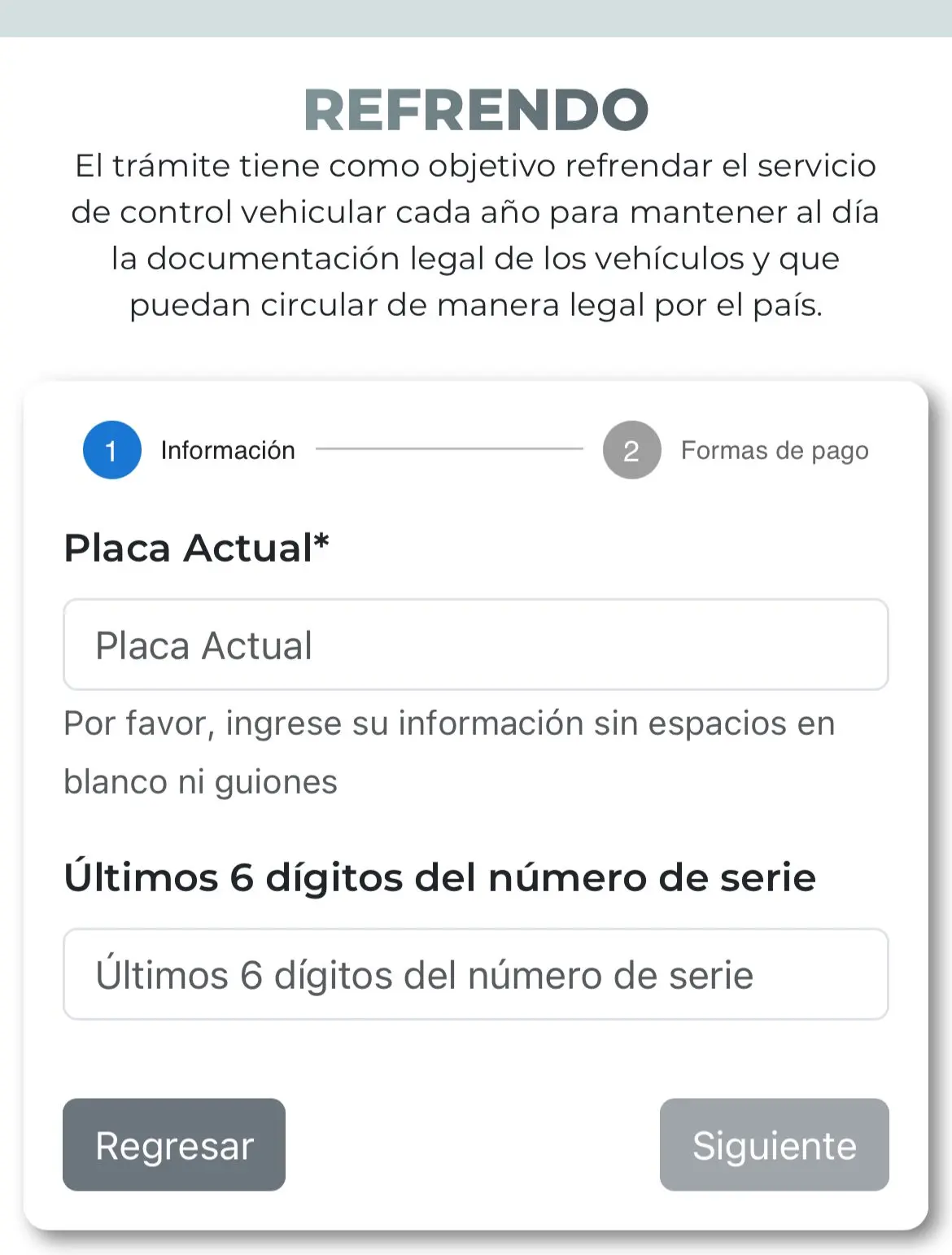Screen dimensions: 952x1255
Task: Go back with the Regresar button
Action: (174, 1144)
